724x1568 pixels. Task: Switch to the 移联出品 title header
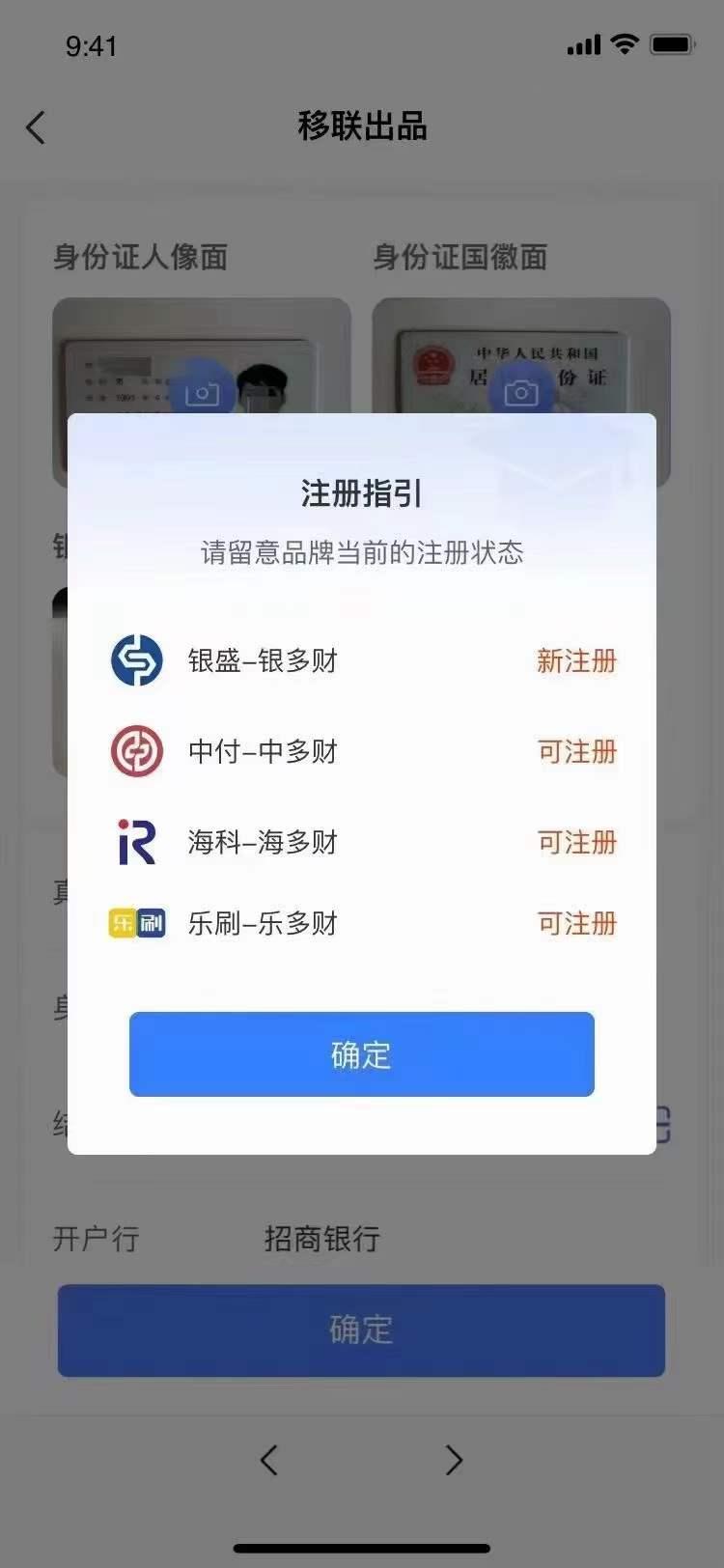click(x=362, y=126)
